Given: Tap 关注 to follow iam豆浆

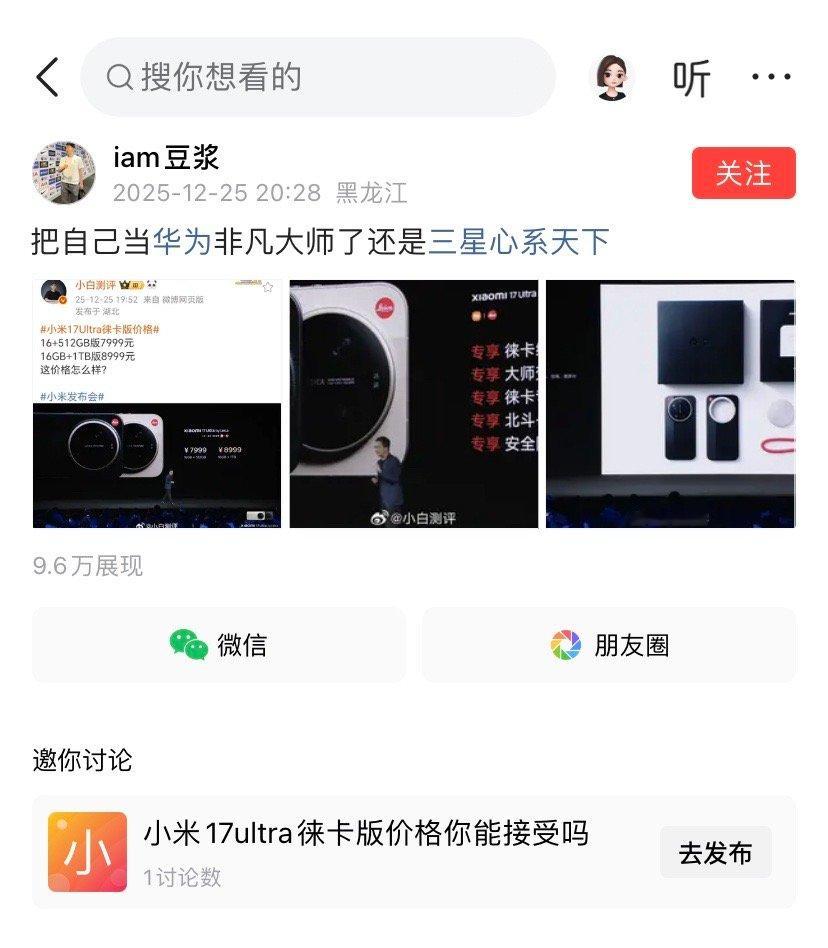Looking at the screenshot, I should point(744,173).
